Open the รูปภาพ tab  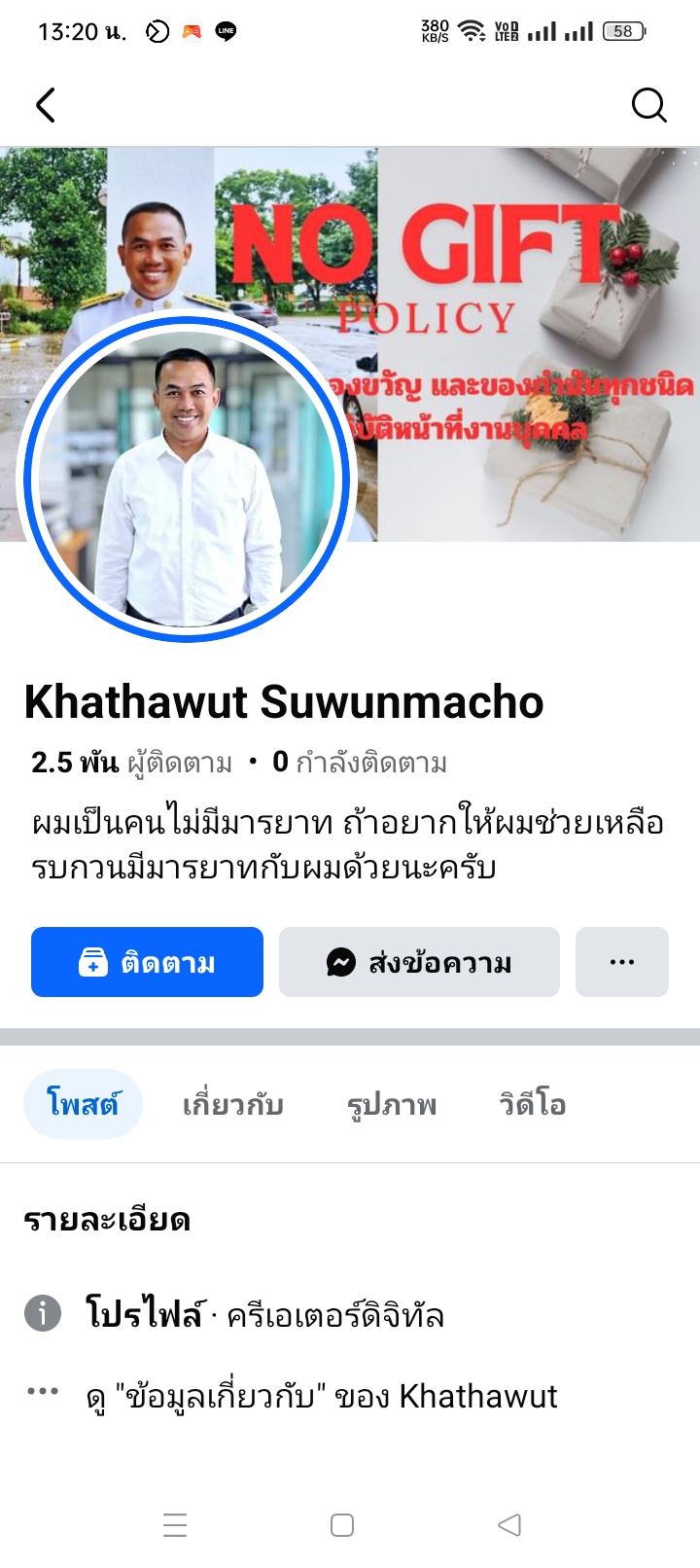(x=391, y=1104)
